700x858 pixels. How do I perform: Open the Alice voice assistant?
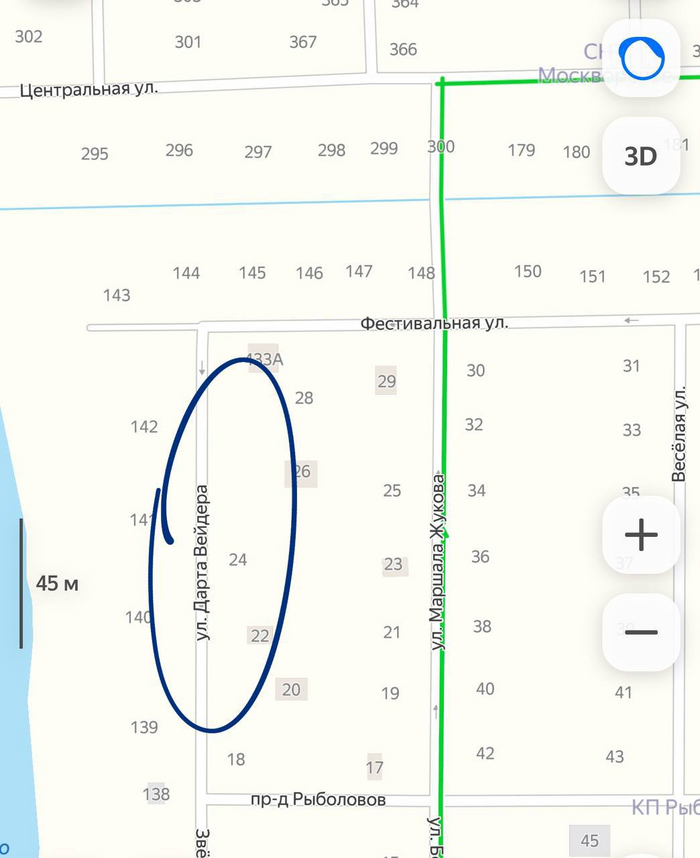(x=639, y=58)
